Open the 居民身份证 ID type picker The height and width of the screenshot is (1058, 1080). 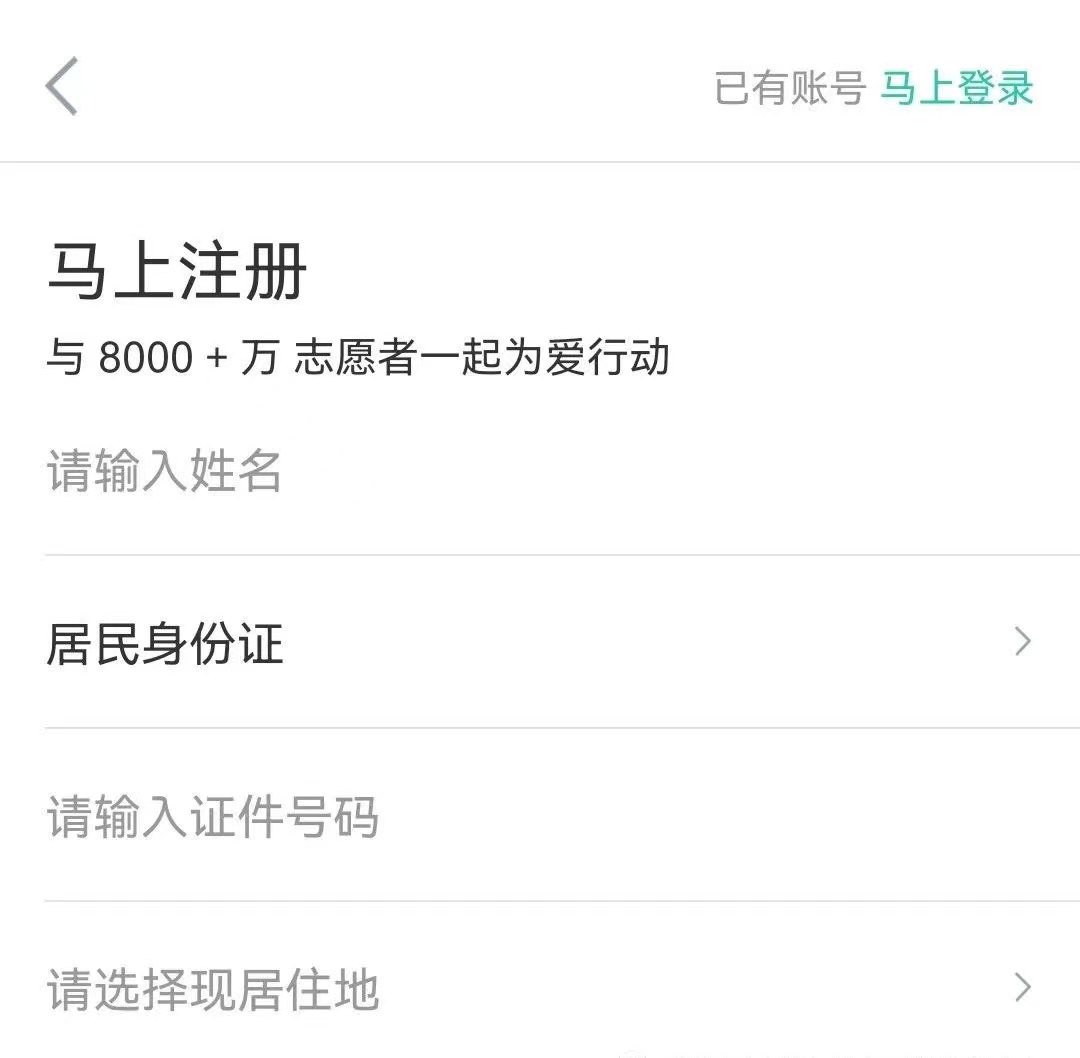(540, 643)
